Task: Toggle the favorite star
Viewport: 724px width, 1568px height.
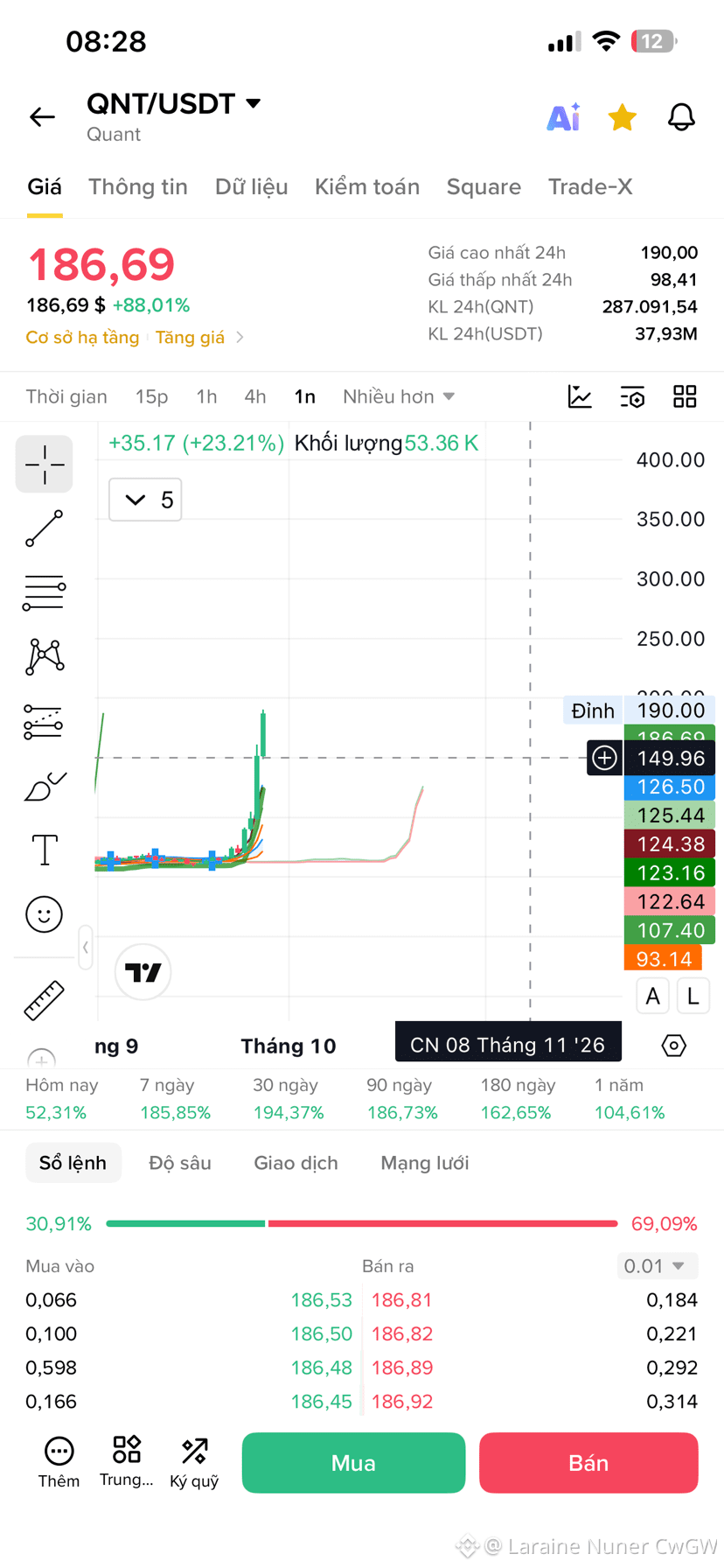Action: 622,116
